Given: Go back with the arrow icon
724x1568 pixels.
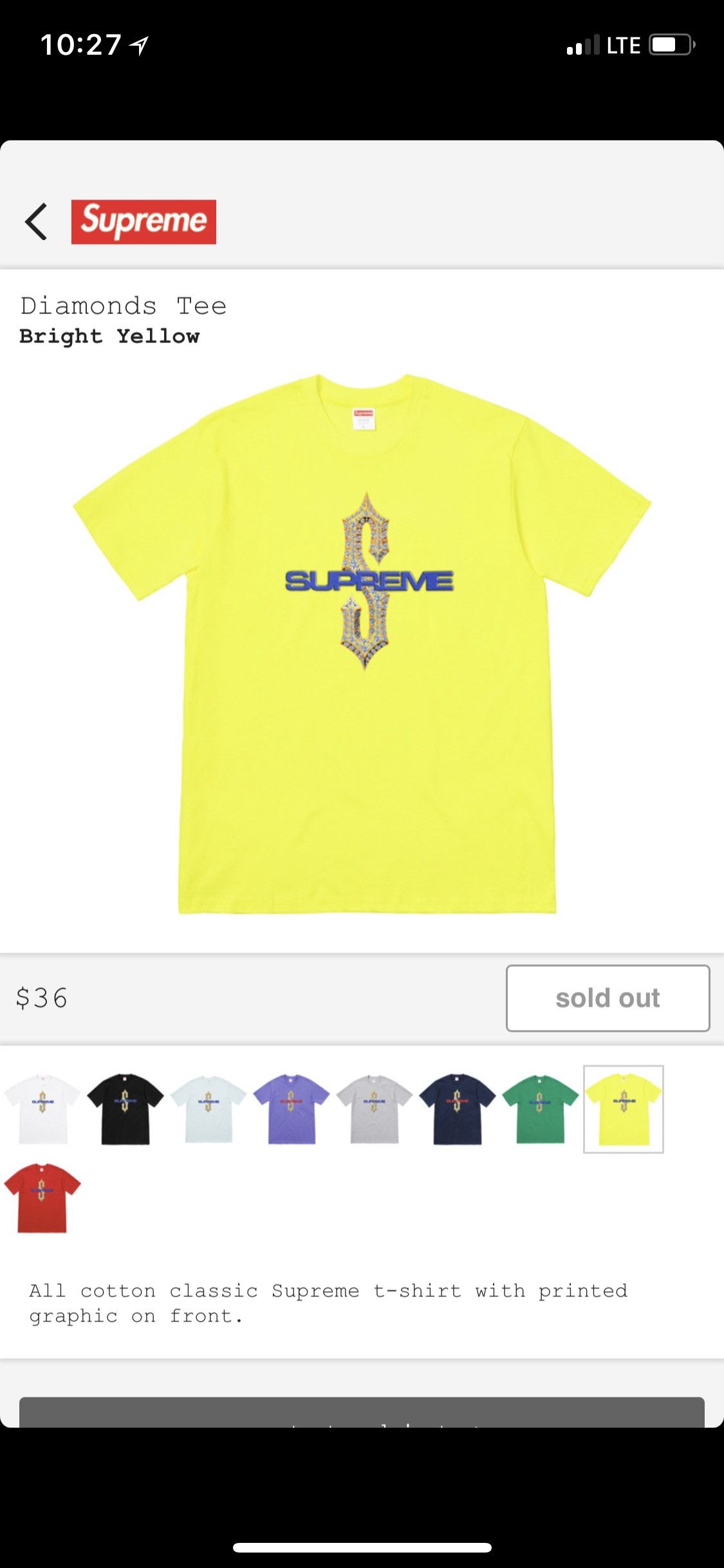Looking at the screenshot, I should 36,222.
